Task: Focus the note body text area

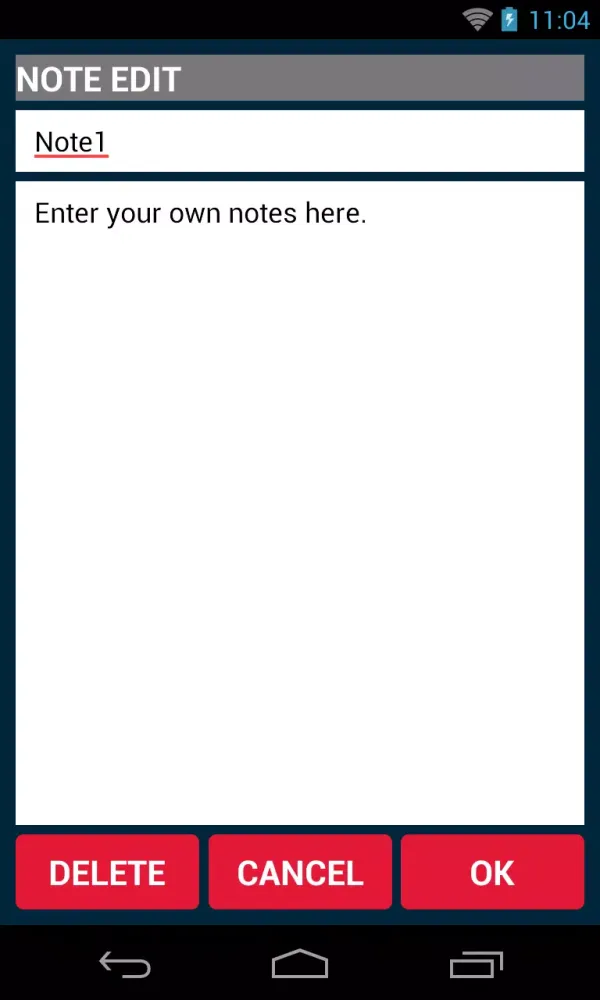Action: 300,500
